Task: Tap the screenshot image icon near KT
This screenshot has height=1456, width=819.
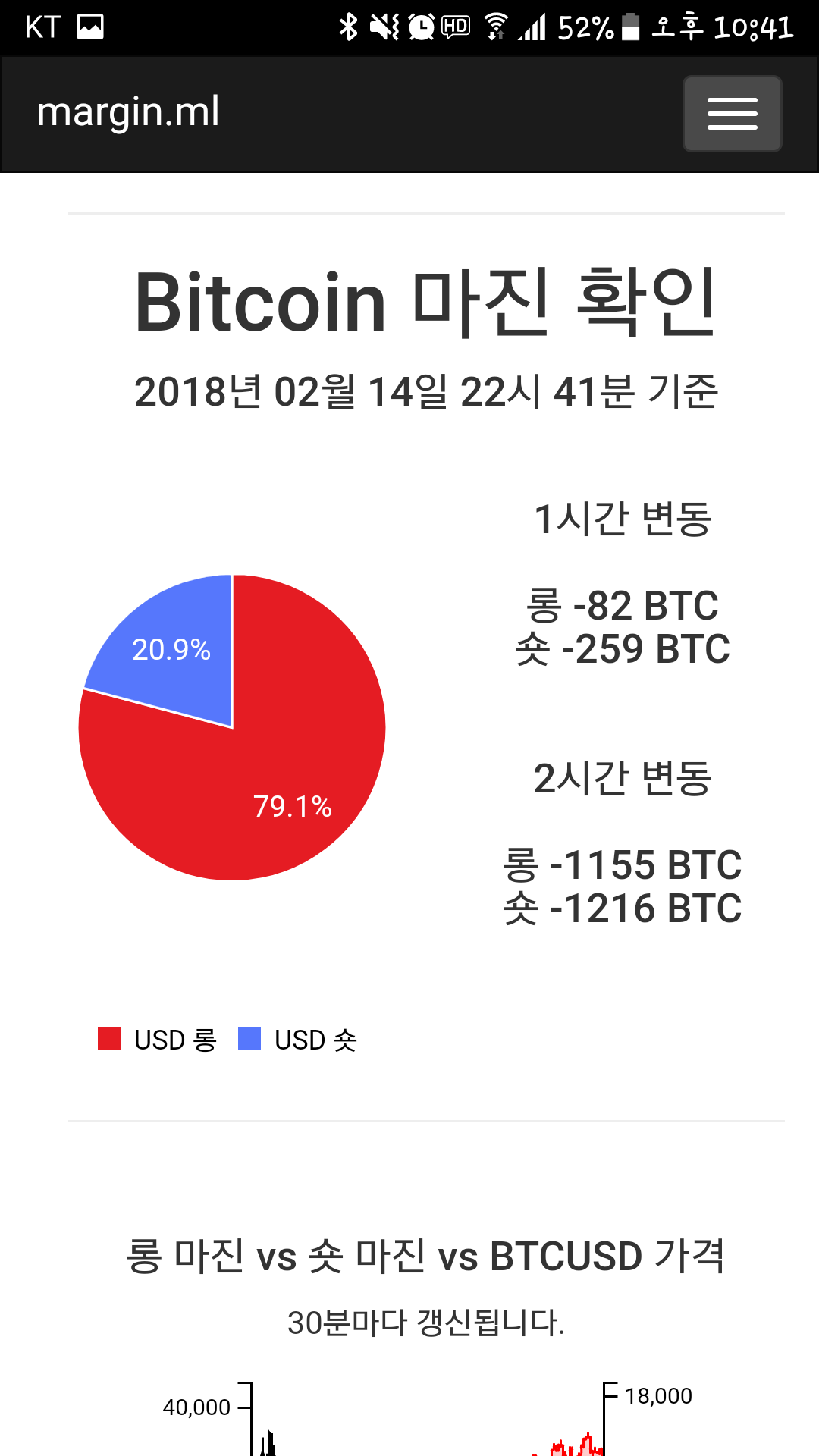Action: coord(89,25)
